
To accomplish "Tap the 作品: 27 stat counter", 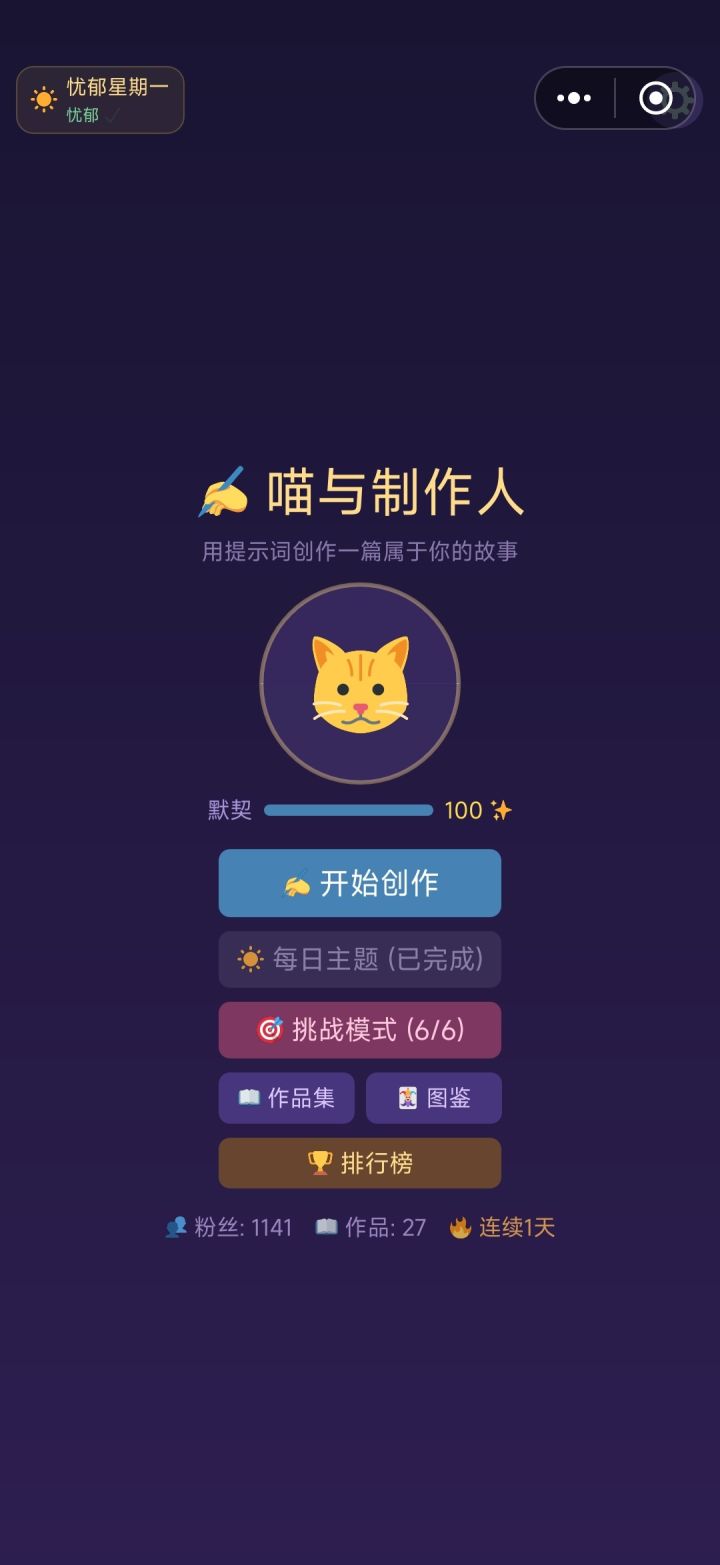I will coord(384,1227).
